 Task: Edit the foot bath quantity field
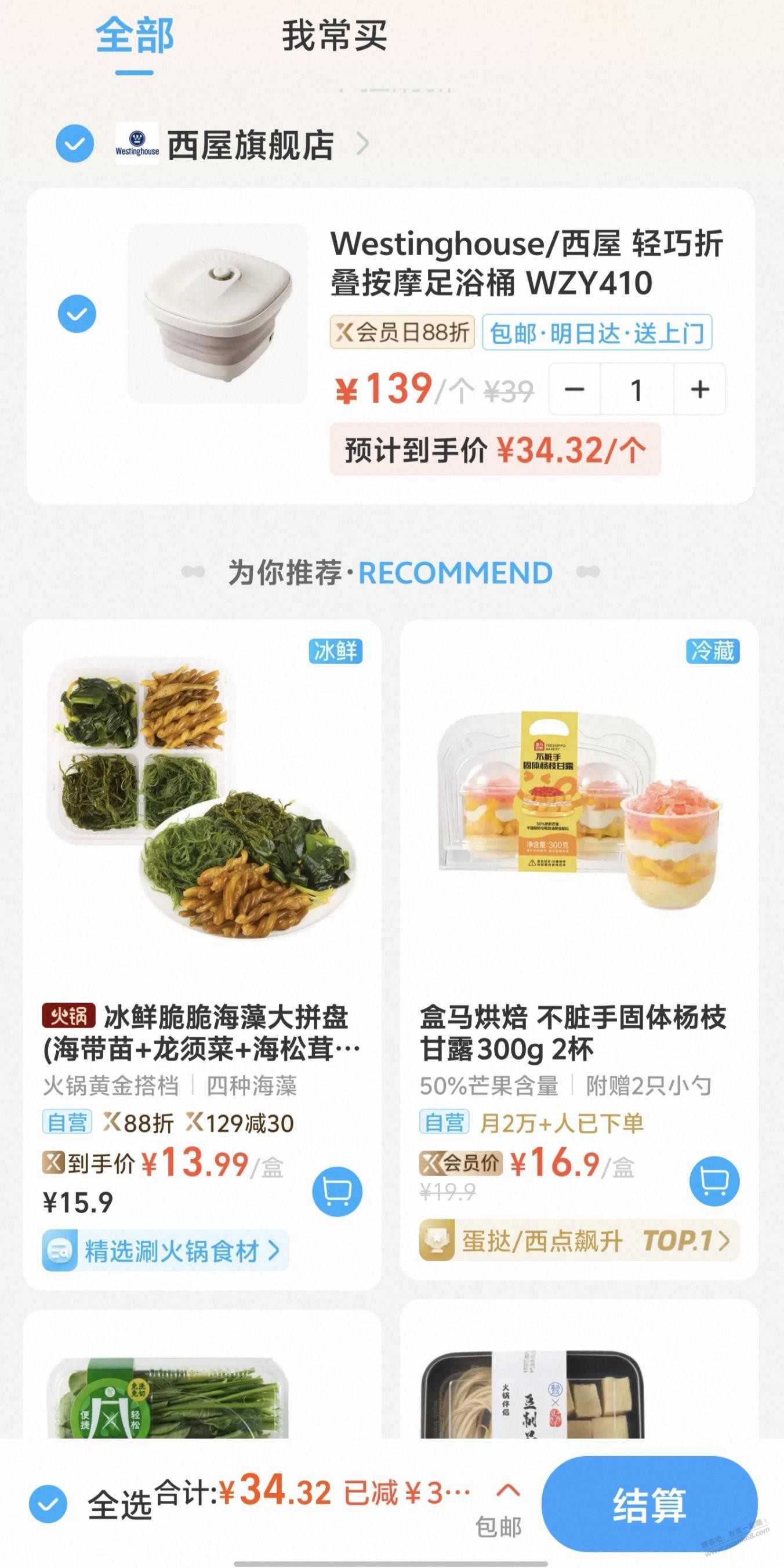[x=637, y=390]
